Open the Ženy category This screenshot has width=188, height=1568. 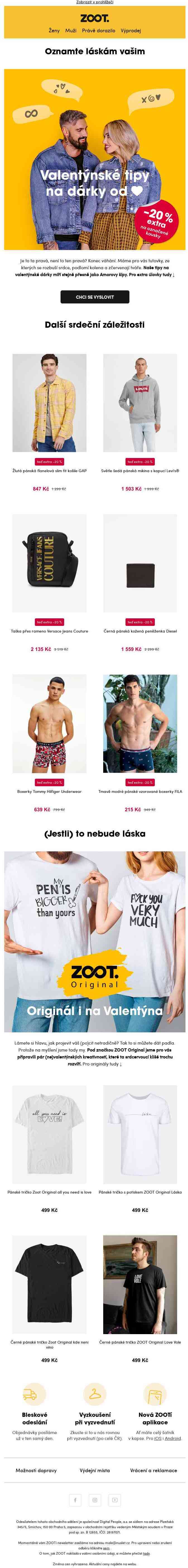54,30
